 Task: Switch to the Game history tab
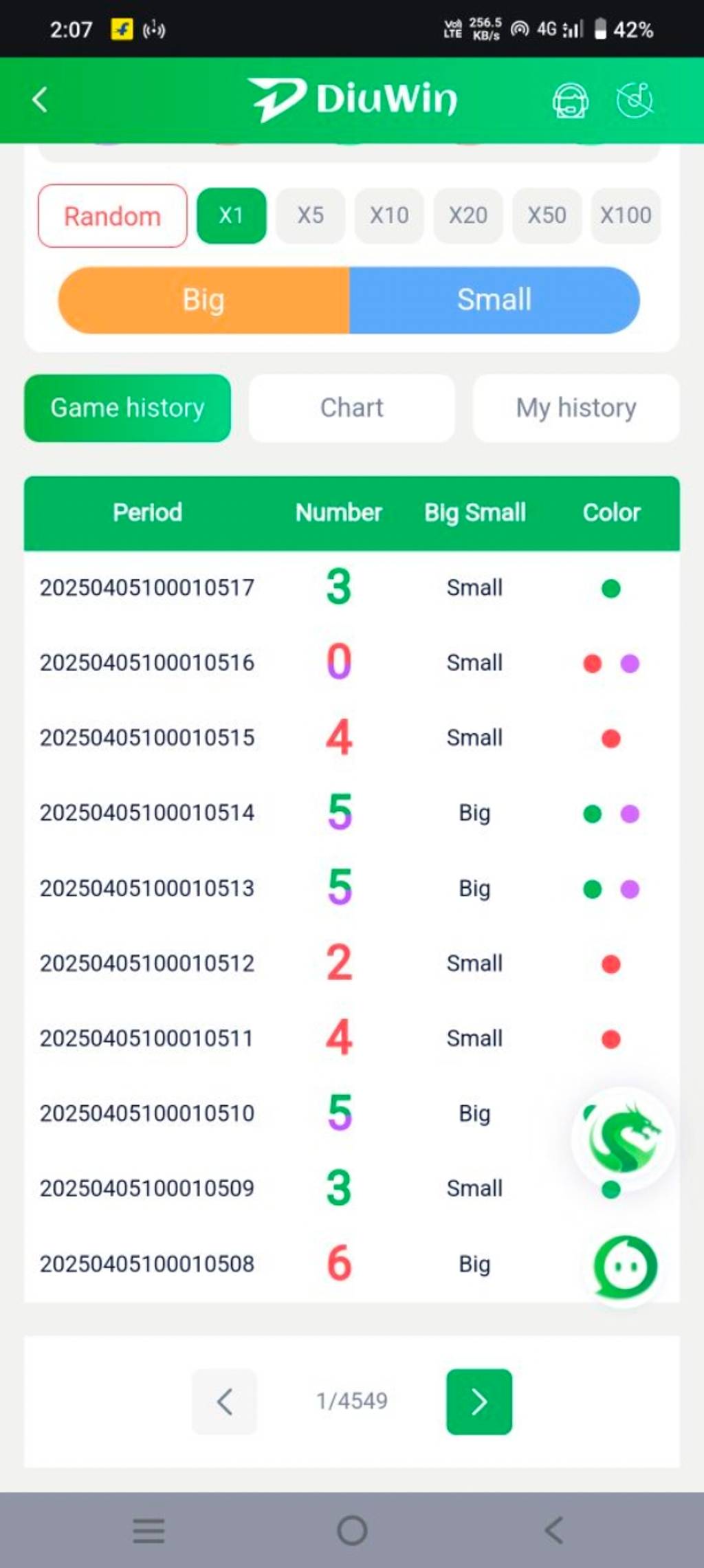127,408
